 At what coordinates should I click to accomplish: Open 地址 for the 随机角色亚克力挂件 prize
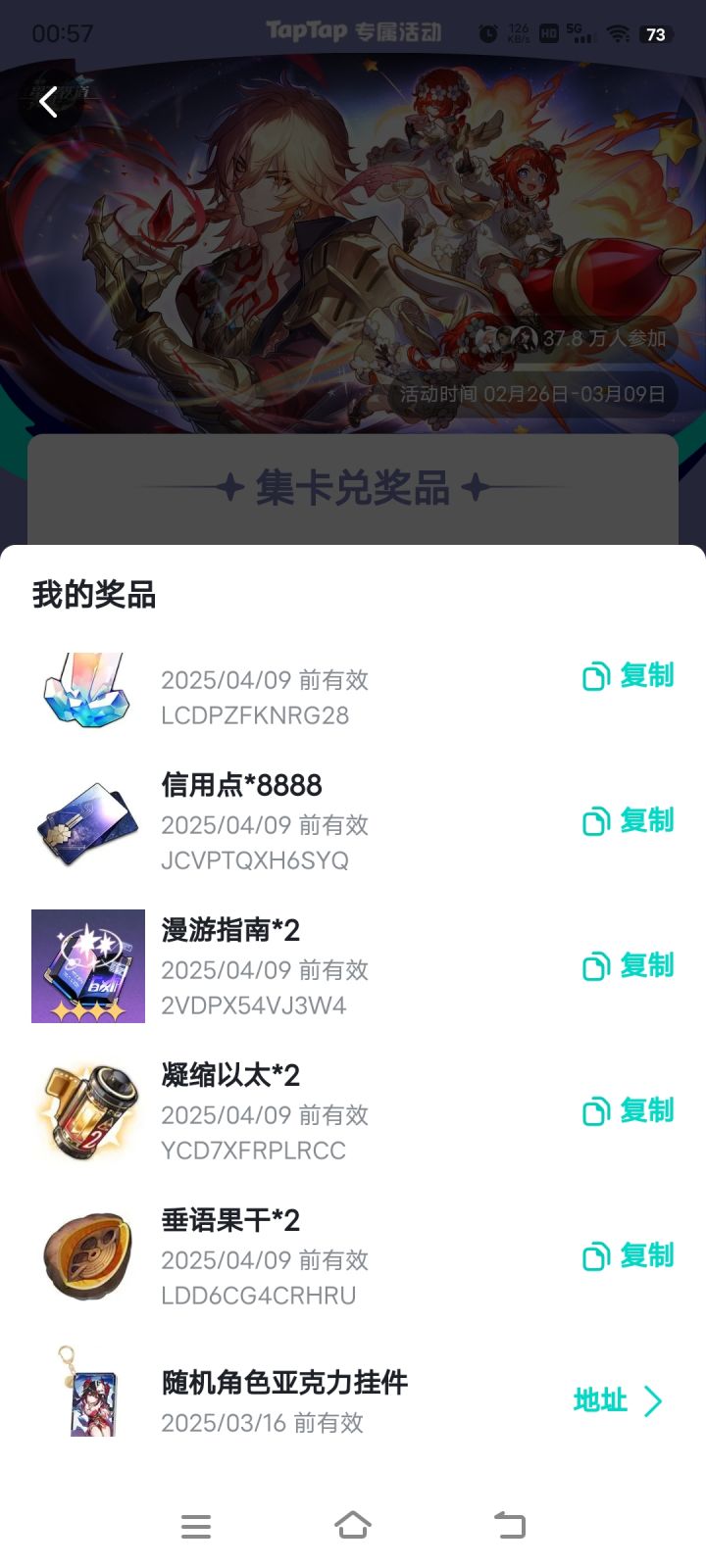[x=618, y=1401]
